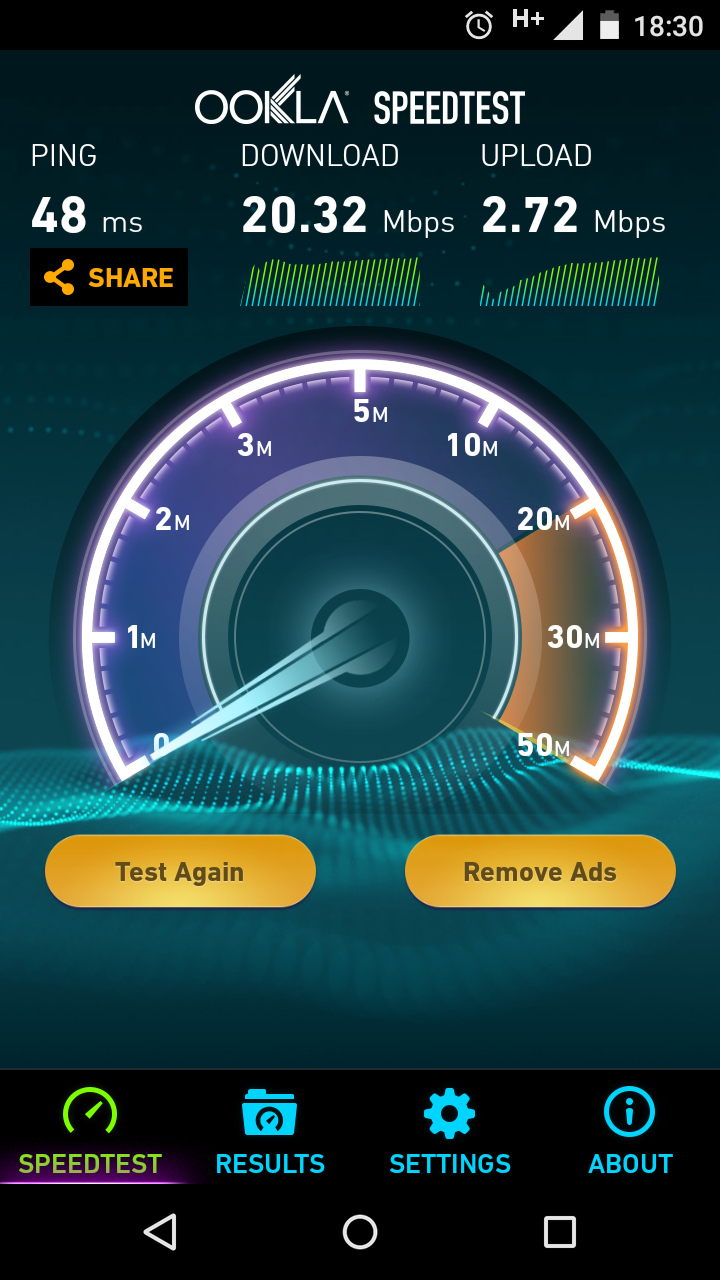Go to the Settings tab

click(450, 1132)
